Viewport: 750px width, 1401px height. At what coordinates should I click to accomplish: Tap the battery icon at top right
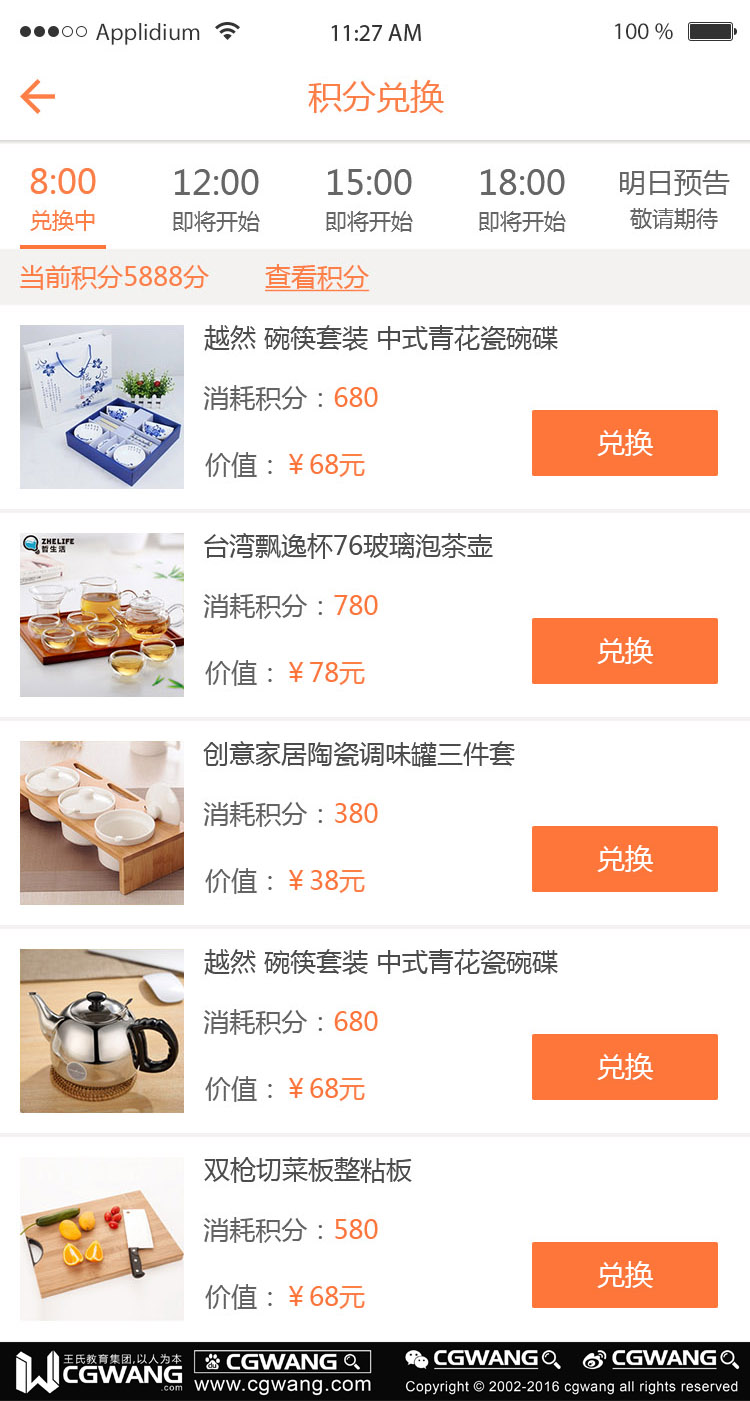point(712,31)
